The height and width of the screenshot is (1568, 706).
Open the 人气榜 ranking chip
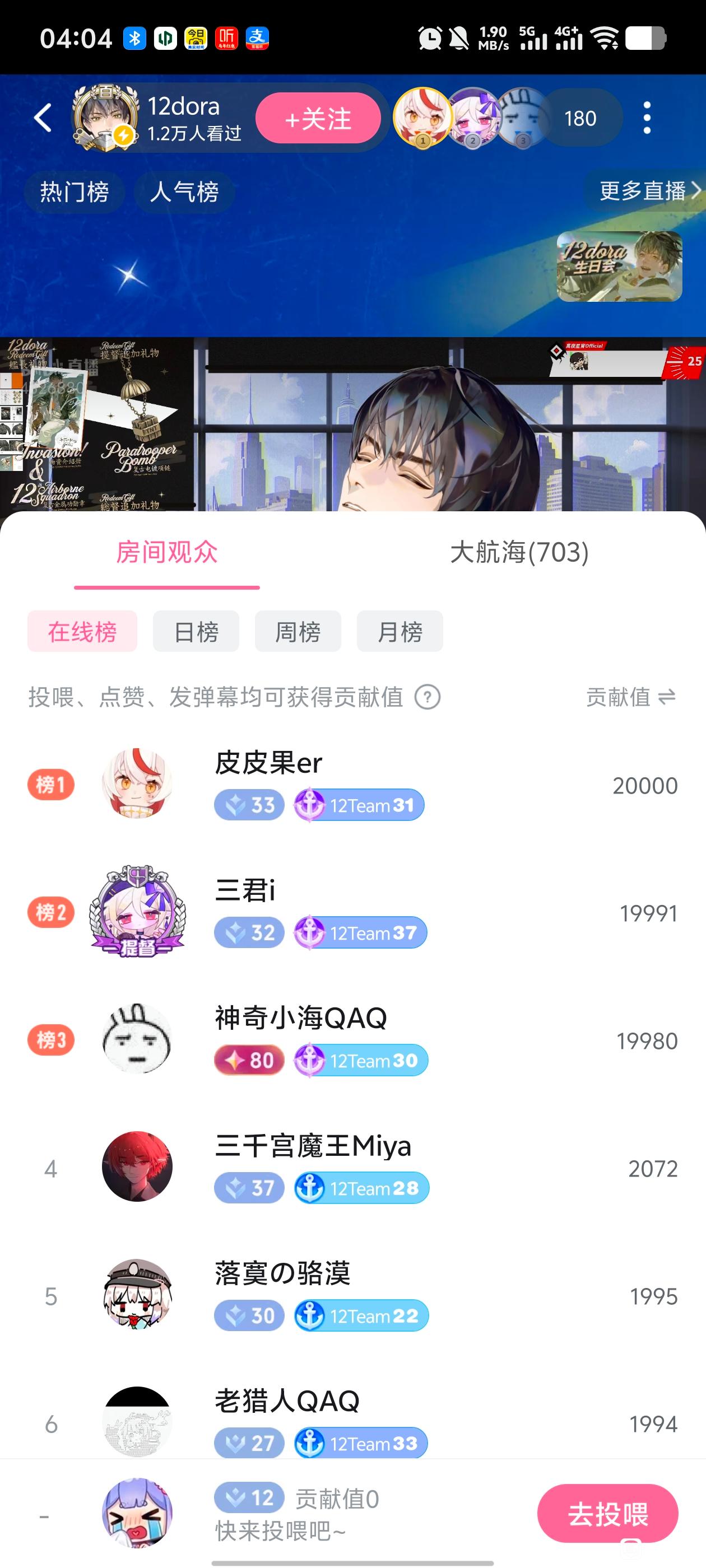pyautogui.click(x=184, y=192)
